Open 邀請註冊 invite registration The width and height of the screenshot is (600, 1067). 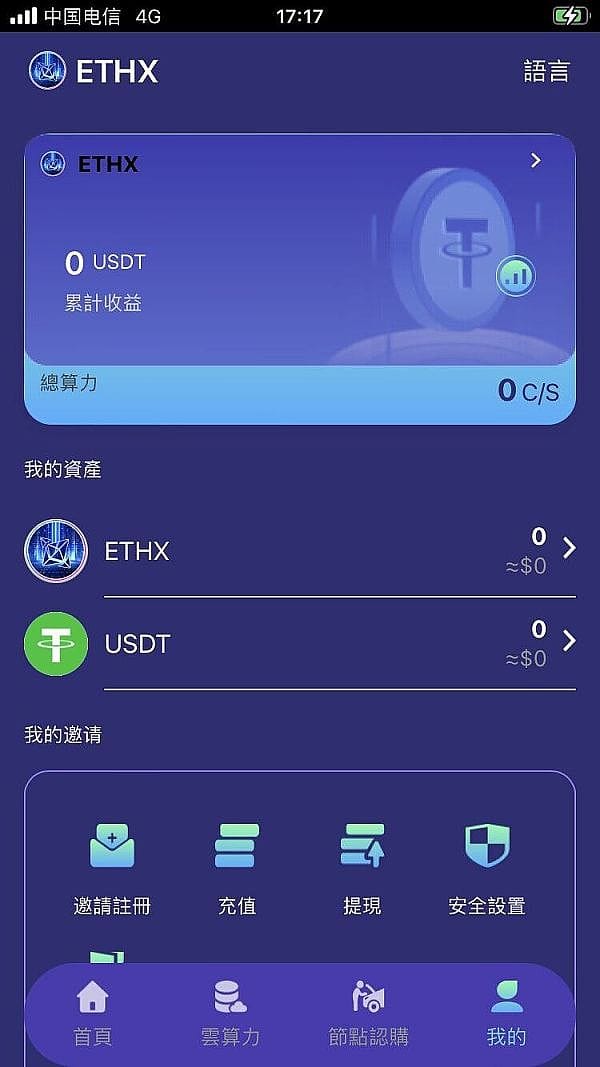coord(112,867)
